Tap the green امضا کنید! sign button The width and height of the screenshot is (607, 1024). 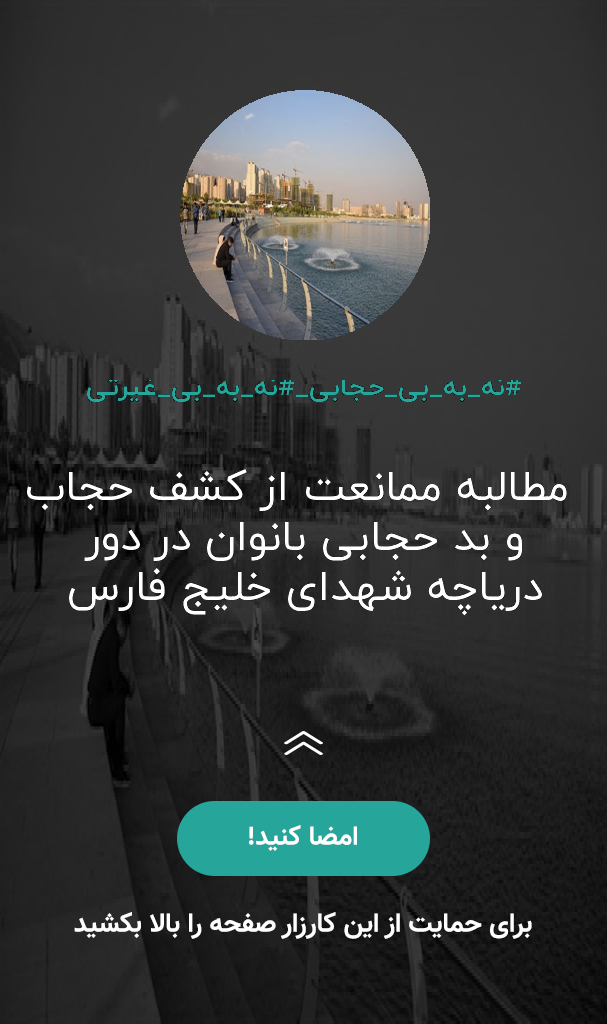point(303,838)
